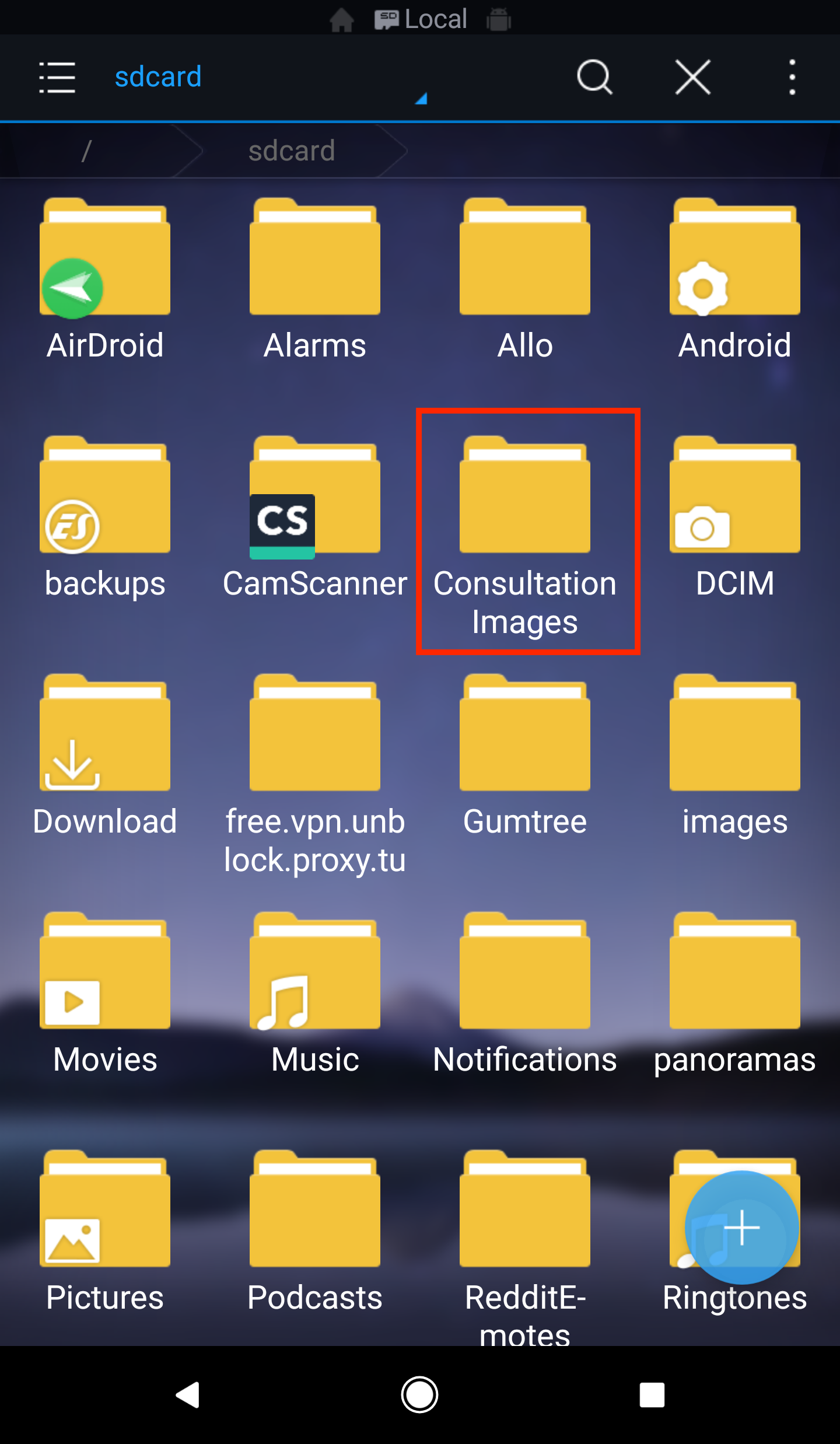Open the CamScanner folder
The width and height of the screenshot is (840, 1444).
315,518
